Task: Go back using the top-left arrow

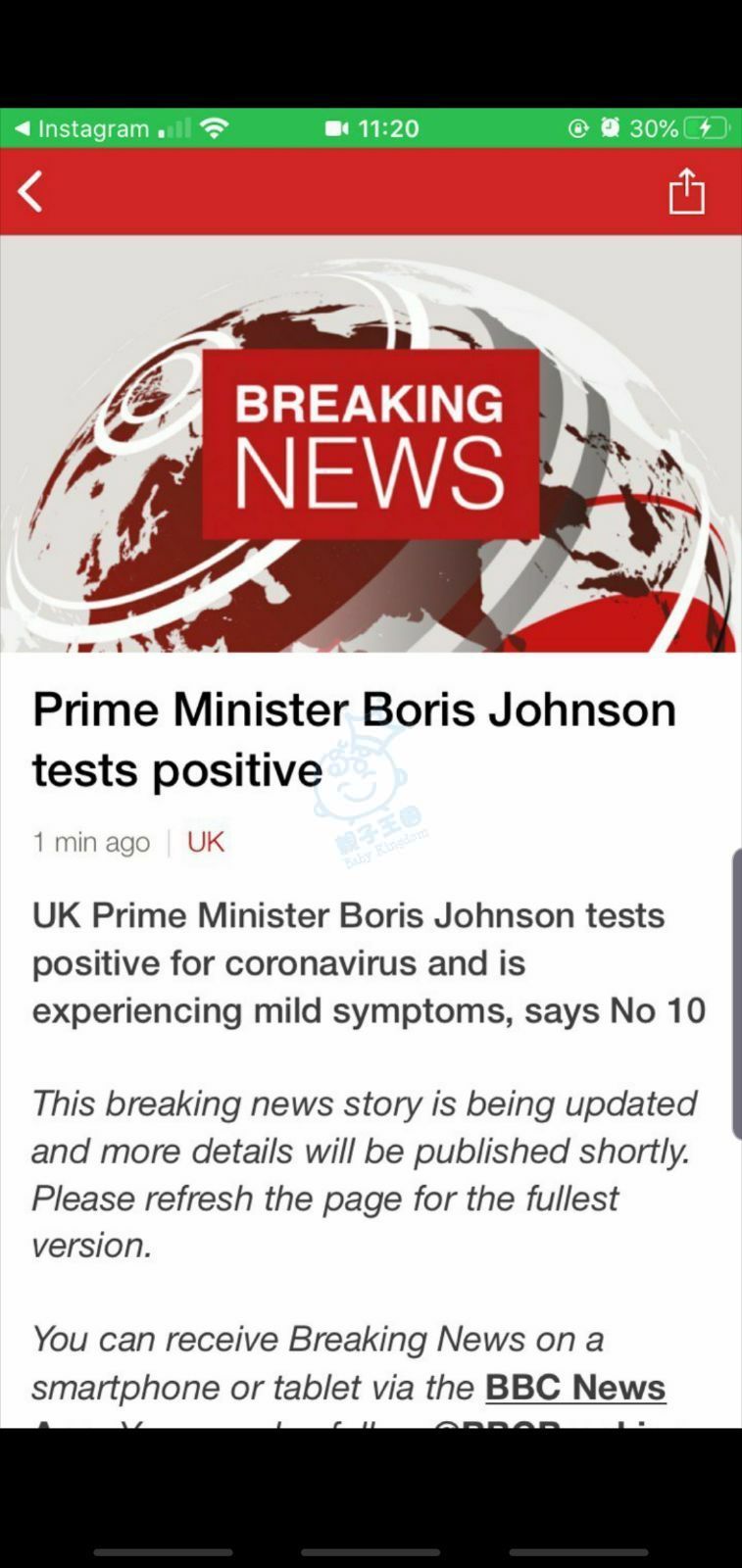Action: point(31,191)
